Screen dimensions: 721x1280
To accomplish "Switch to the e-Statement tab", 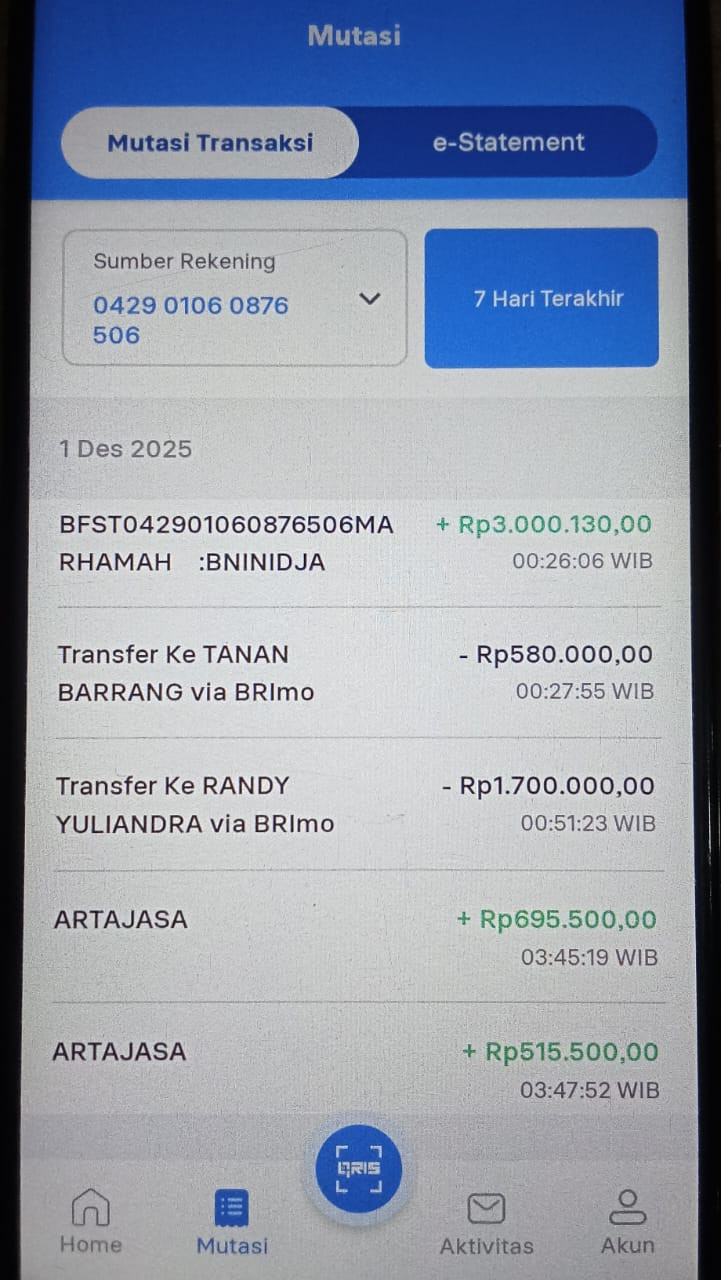I will (508, 142).
